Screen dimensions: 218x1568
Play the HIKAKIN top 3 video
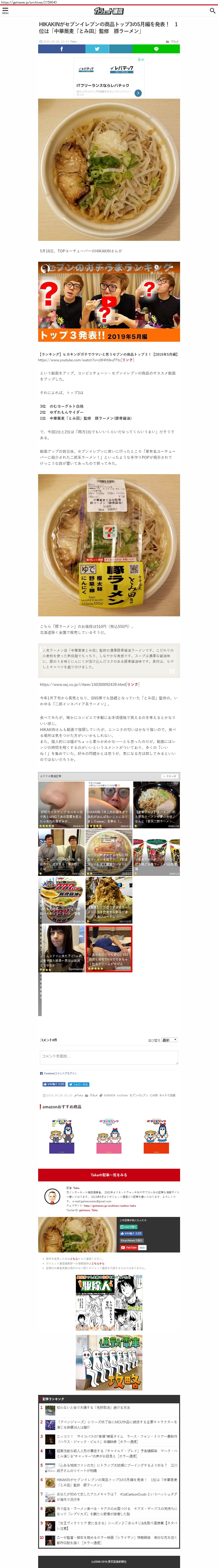pos(109,301)
